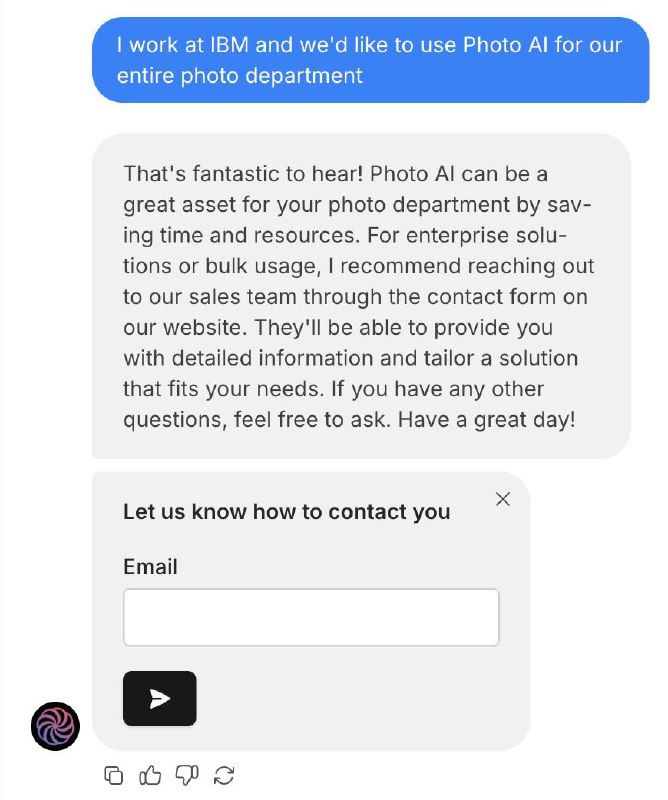
Task: Regenerate the assistant's response
Action: click(x=224, y=775)
